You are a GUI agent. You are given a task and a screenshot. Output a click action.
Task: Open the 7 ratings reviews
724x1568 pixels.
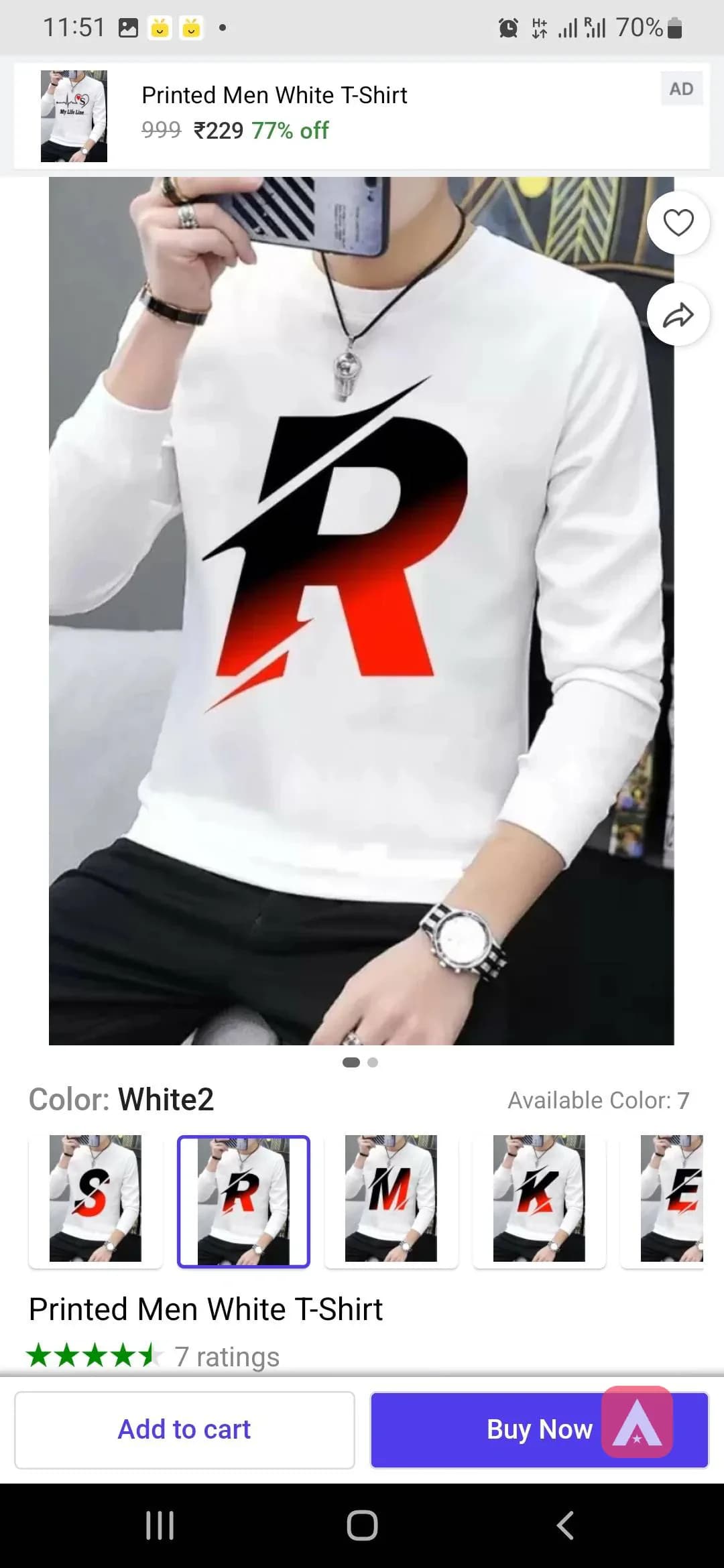point(227,1357)
